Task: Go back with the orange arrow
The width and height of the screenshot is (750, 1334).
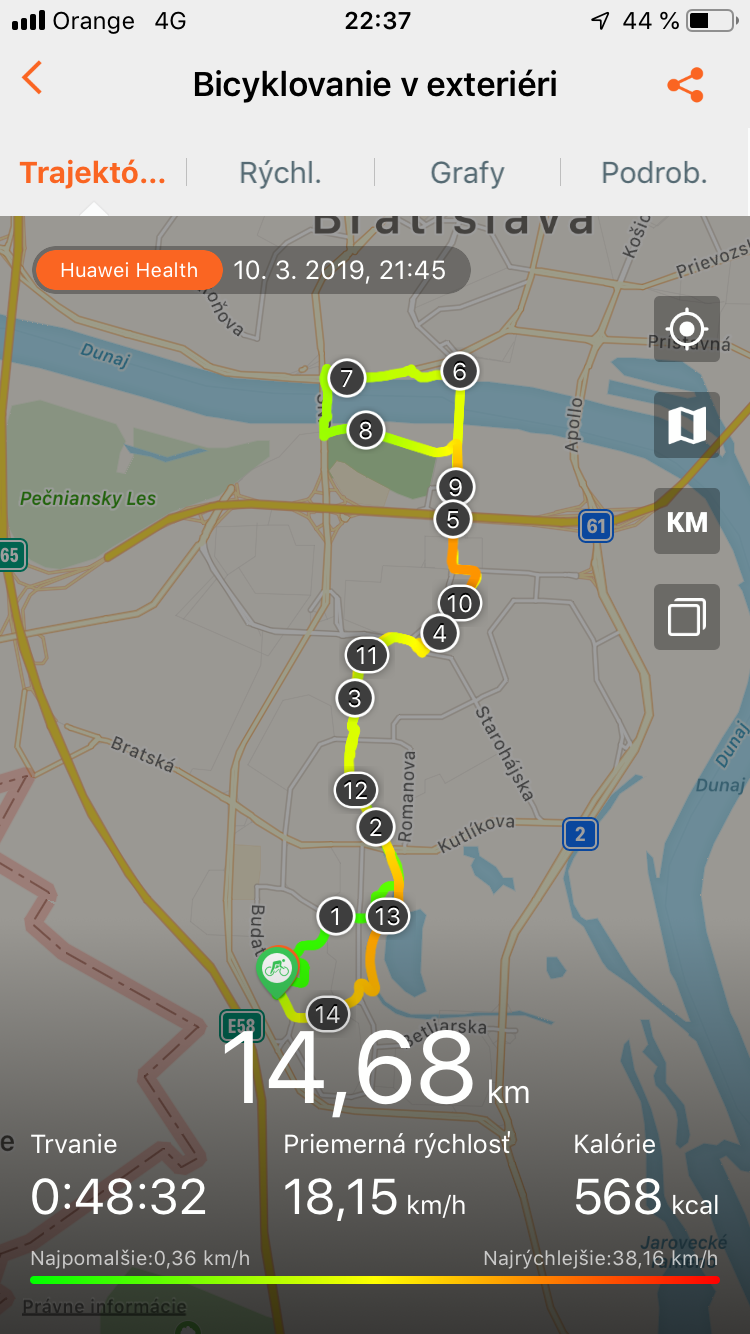Action: 33,78
